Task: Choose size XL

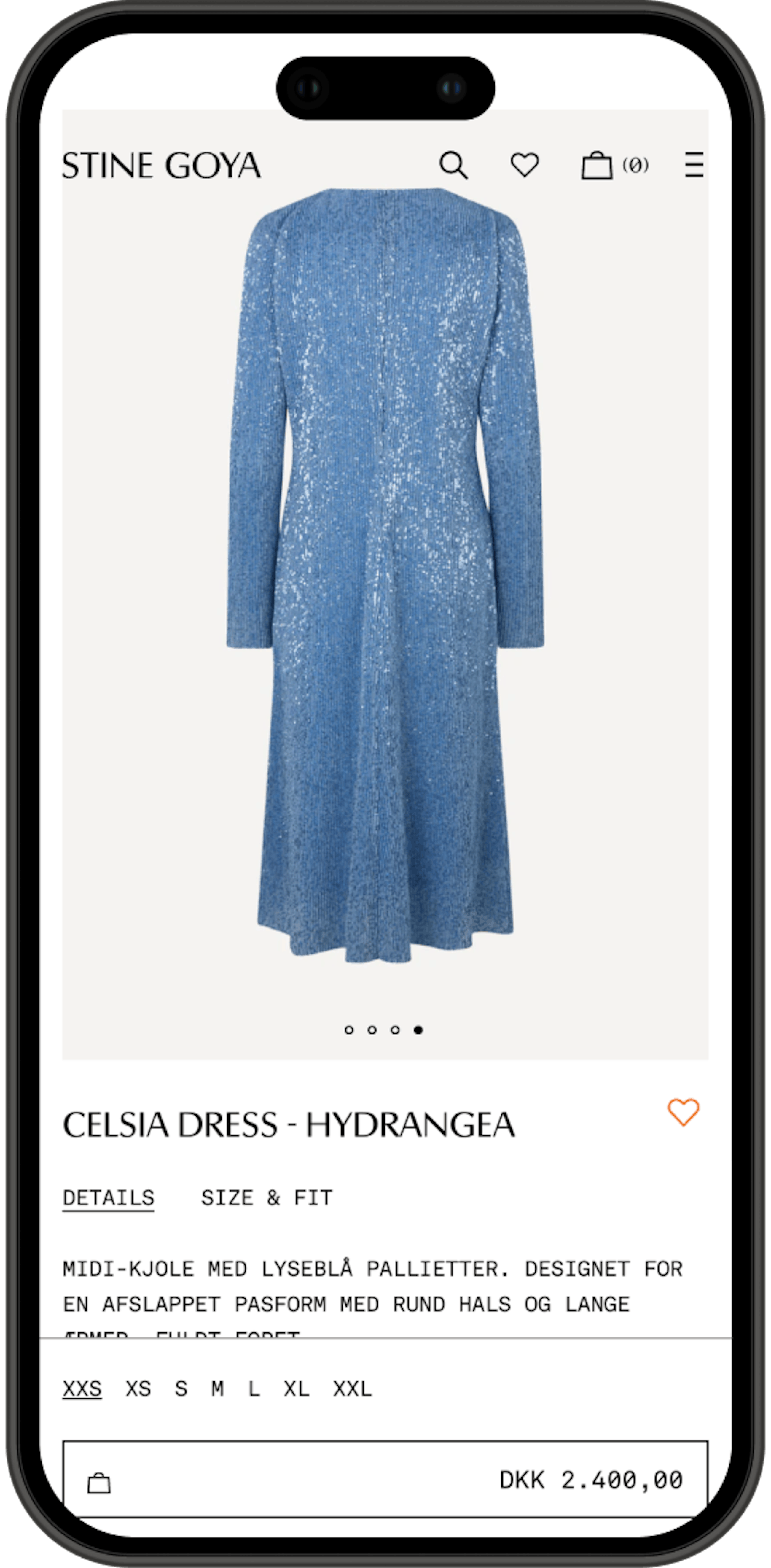Action: pyautogui.click(x=296, y=1389)
